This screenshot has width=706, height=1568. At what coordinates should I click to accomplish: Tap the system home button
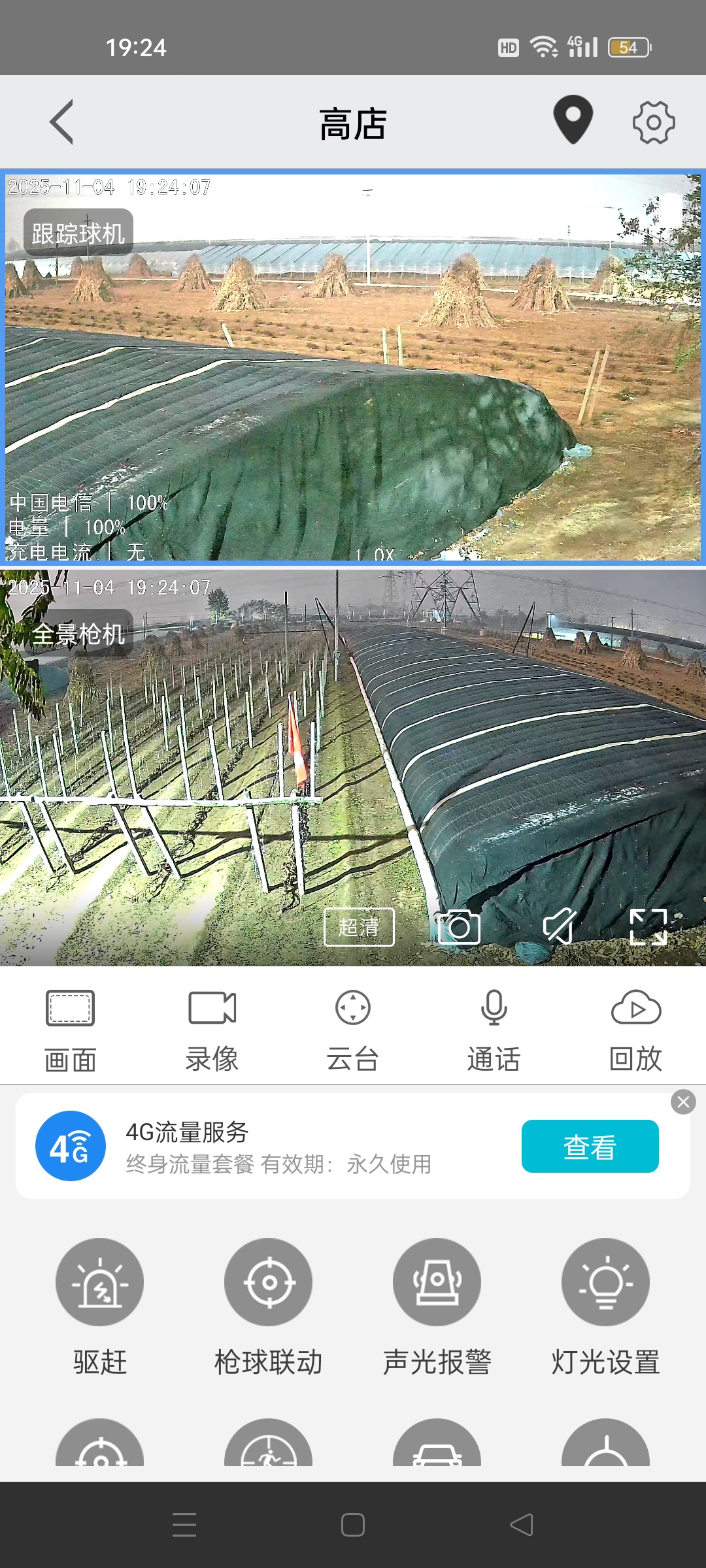point(353,1525)
